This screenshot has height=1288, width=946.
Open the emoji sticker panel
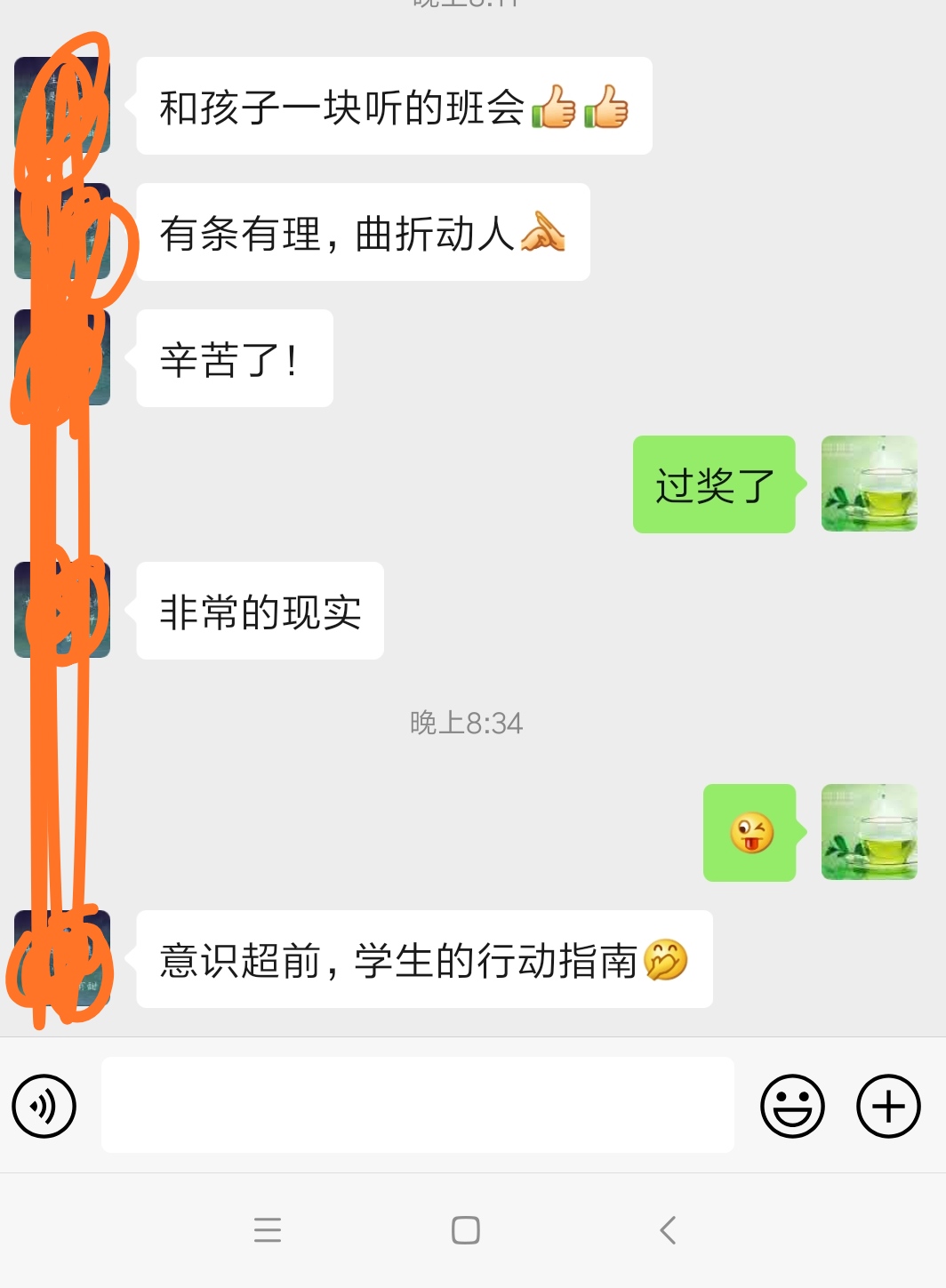pos(792,1106)
